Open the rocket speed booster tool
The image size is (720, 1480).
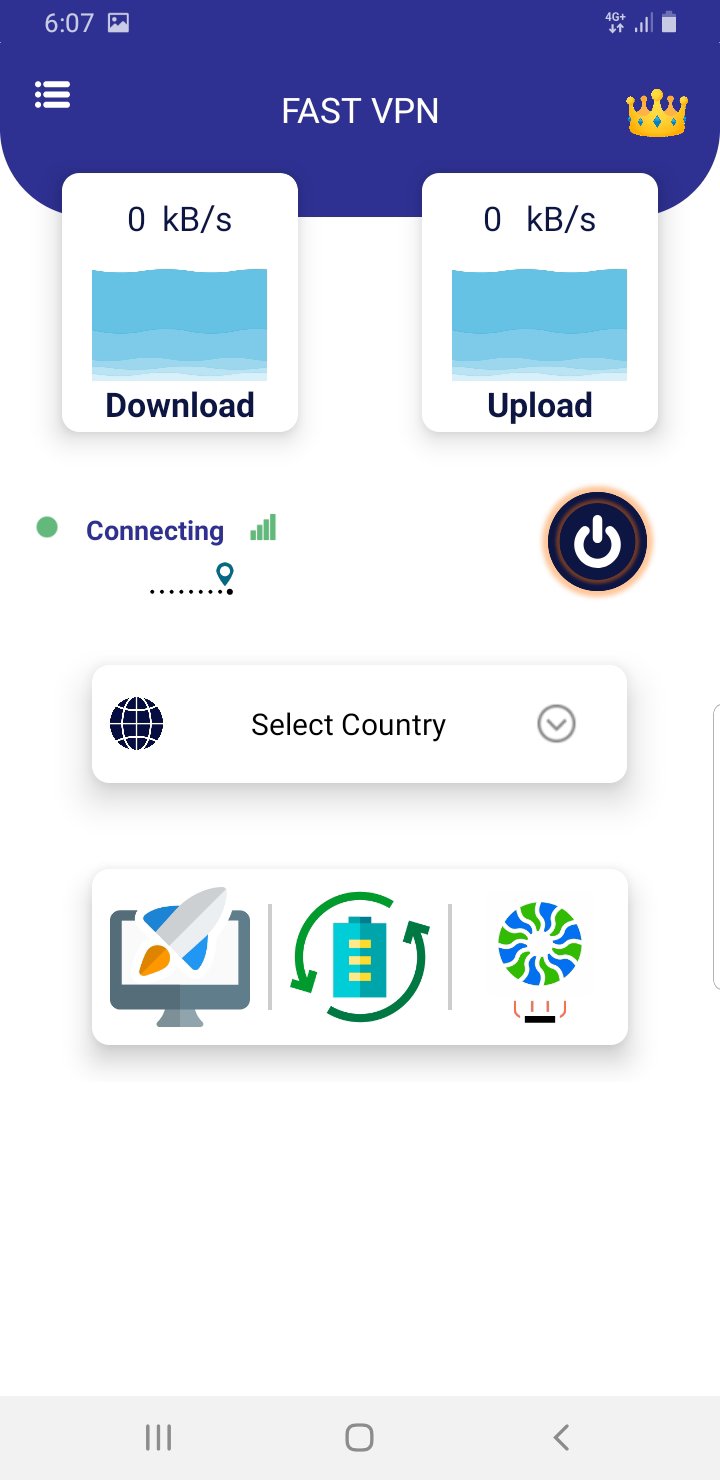180,957
